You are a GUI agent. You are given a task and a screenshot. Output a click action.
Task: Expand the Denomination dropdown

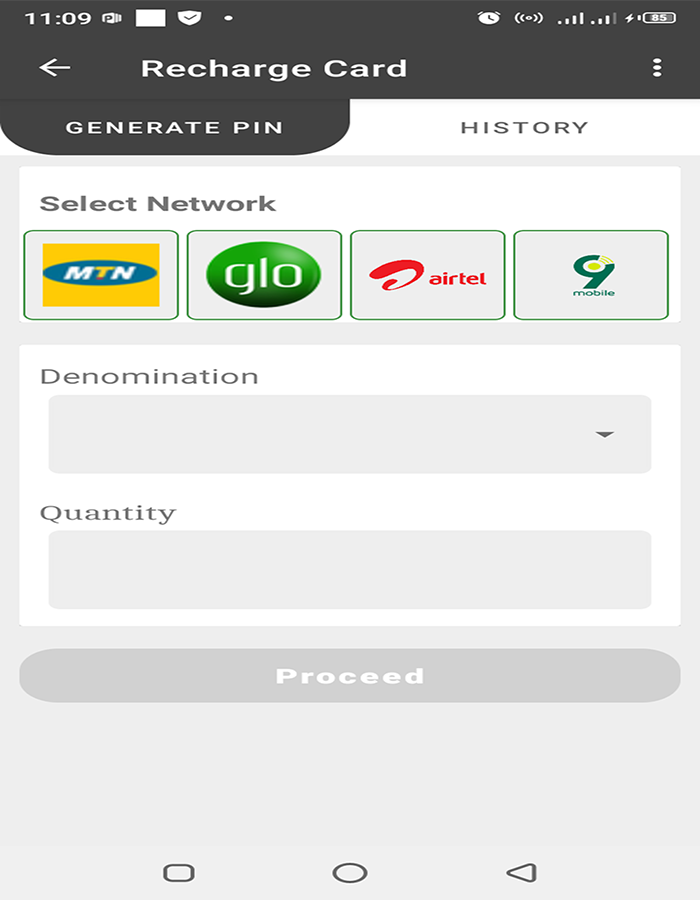(x=350, y=434)
